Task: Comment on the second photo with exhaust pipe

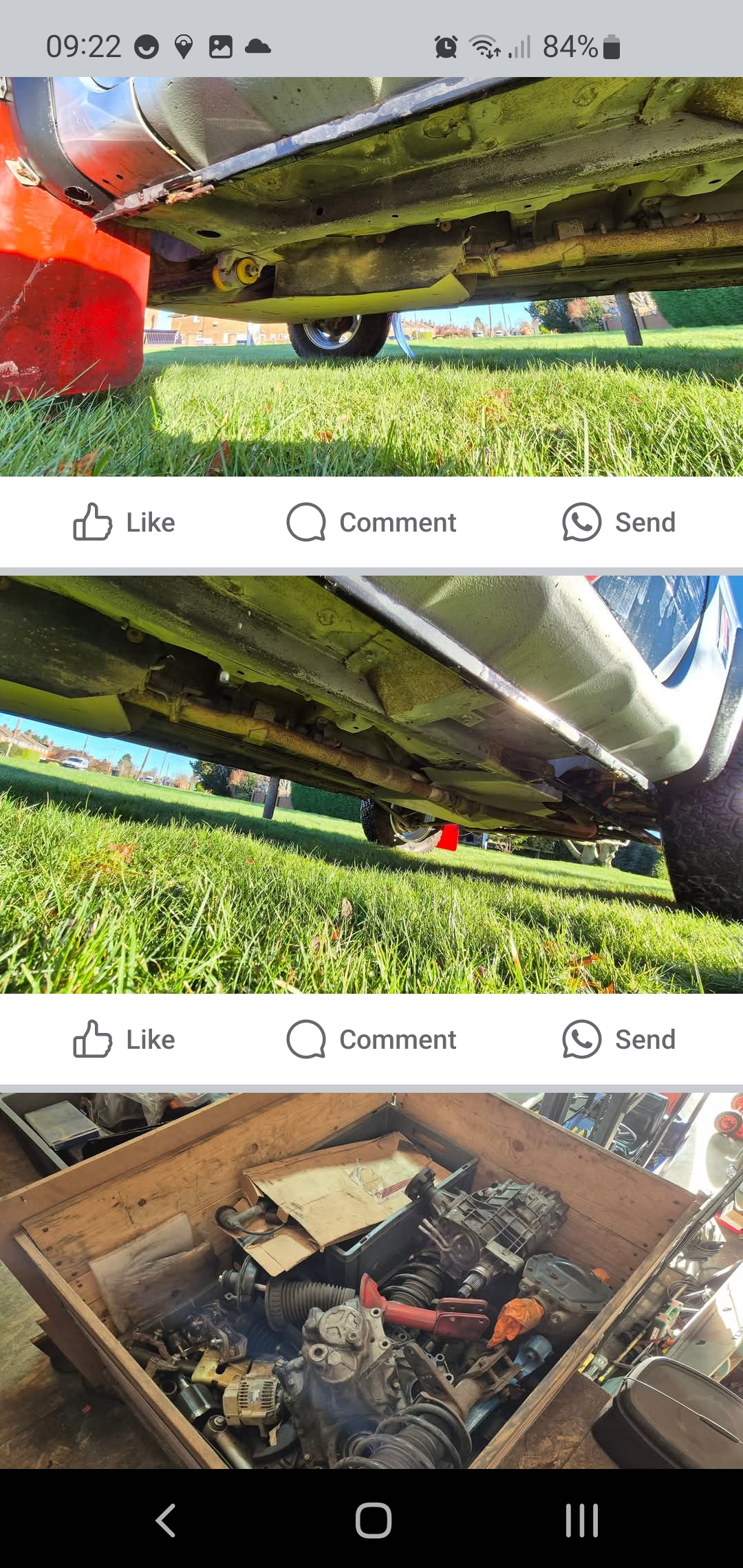Action: click(371, 1039)
